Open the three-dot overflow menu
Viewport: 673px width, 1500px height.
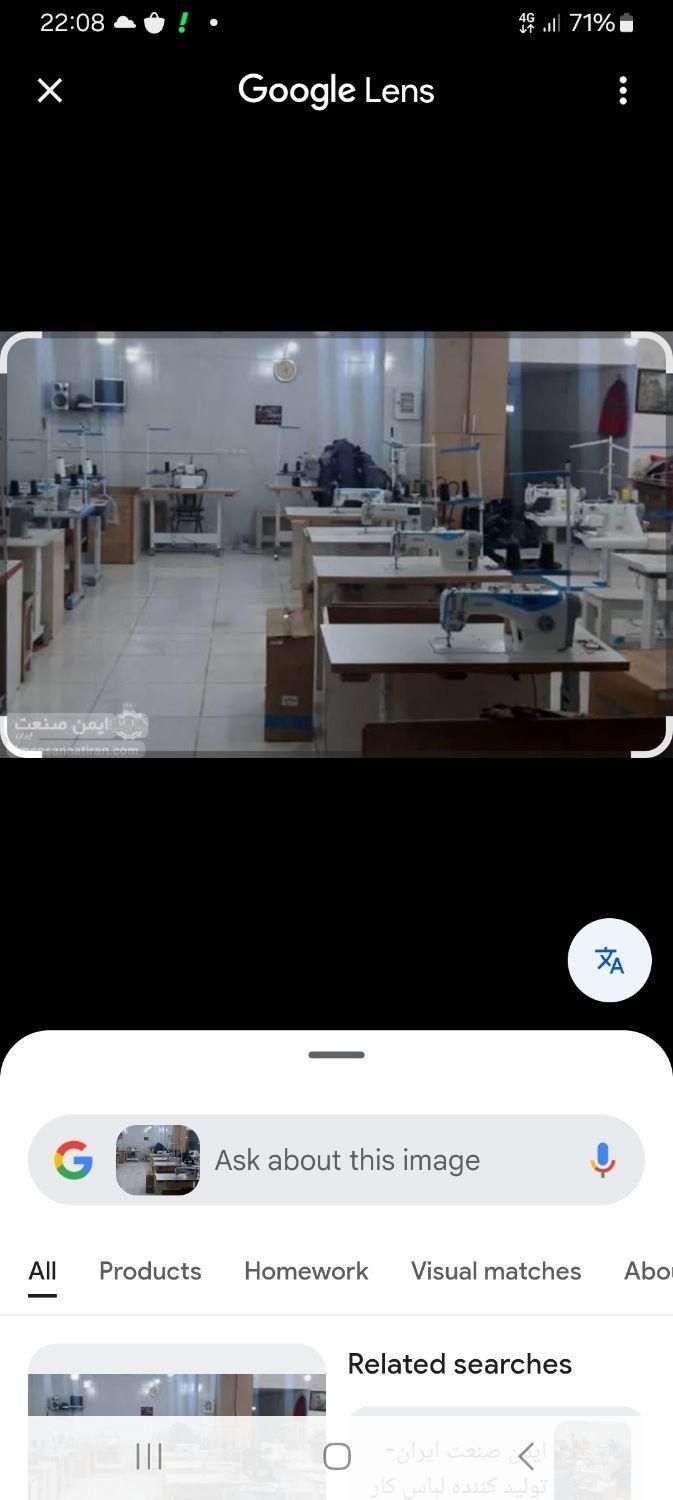click(x=623, y=91)
